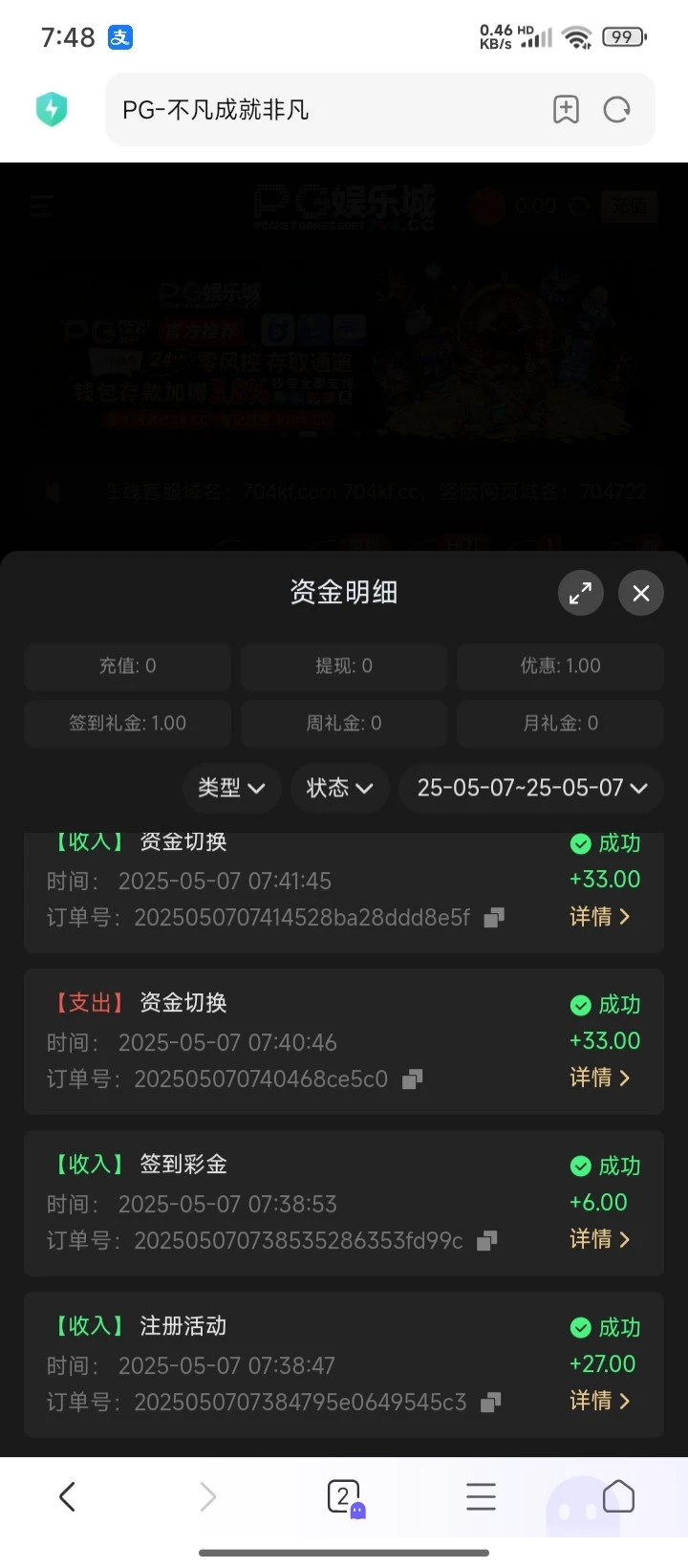Image resolution: width=688 pixels, height=1568 pixels.
Task: Bookmark this page in the browser
Action: point(566,110)
